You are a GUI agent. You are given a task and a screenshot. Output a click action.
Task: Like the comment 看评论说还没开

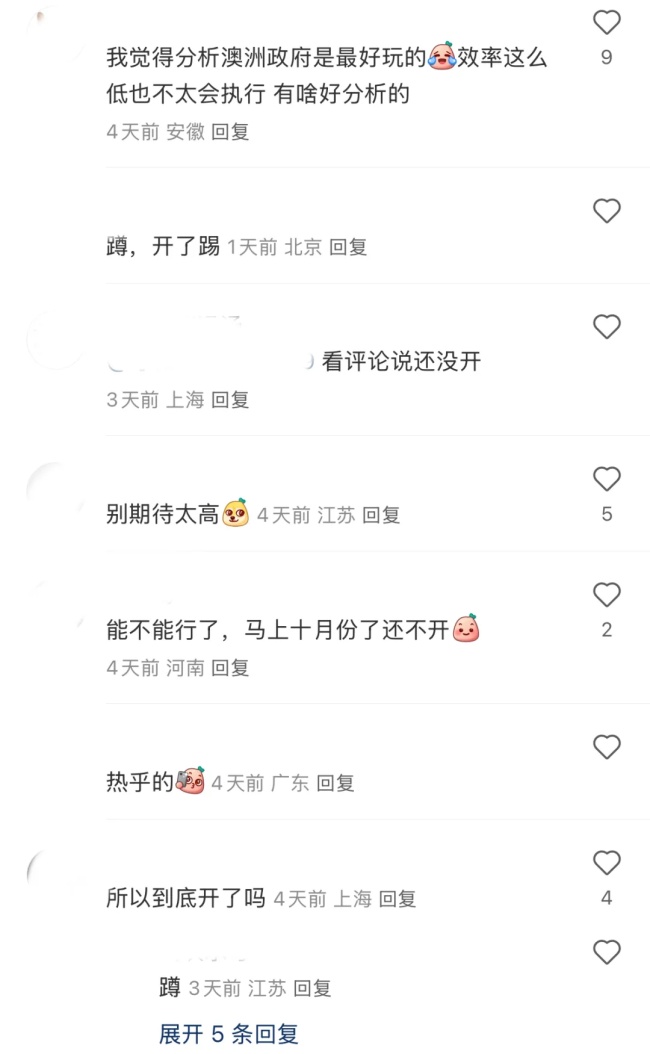[606, 327]
